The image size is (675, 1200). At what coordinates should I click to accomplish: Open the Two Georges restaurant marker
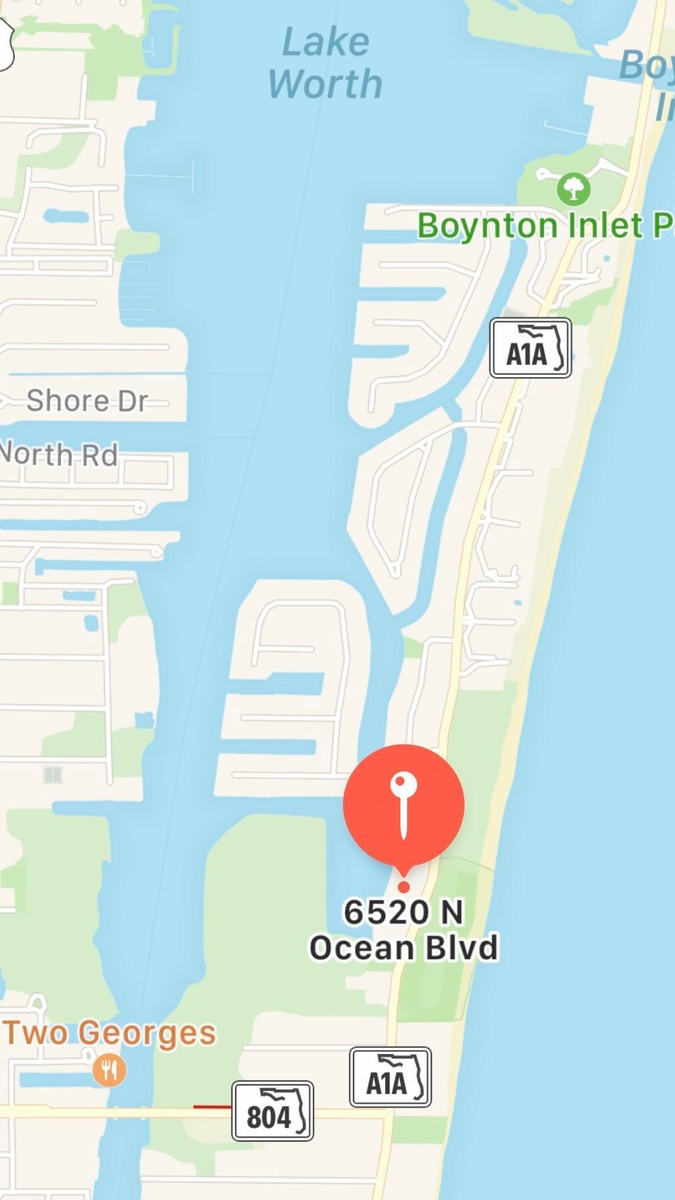(x=109, y=1071)
